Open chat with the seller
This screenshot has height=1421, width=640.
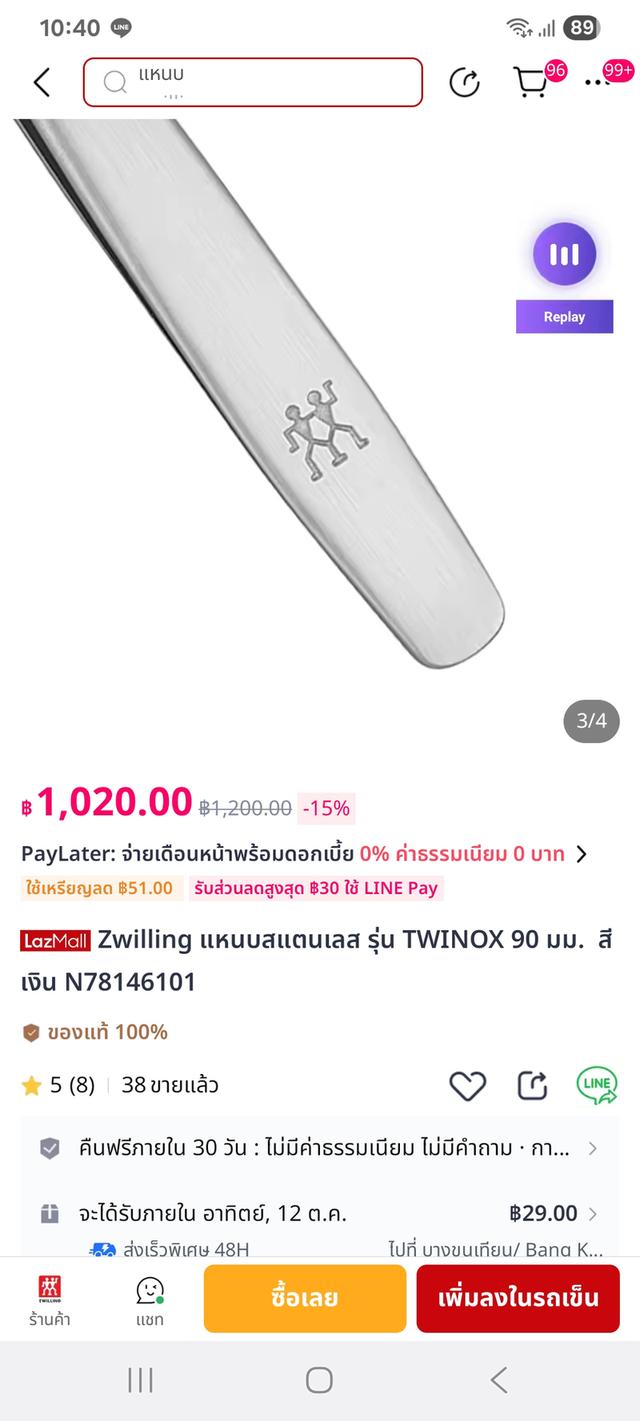coord(150,1299)
